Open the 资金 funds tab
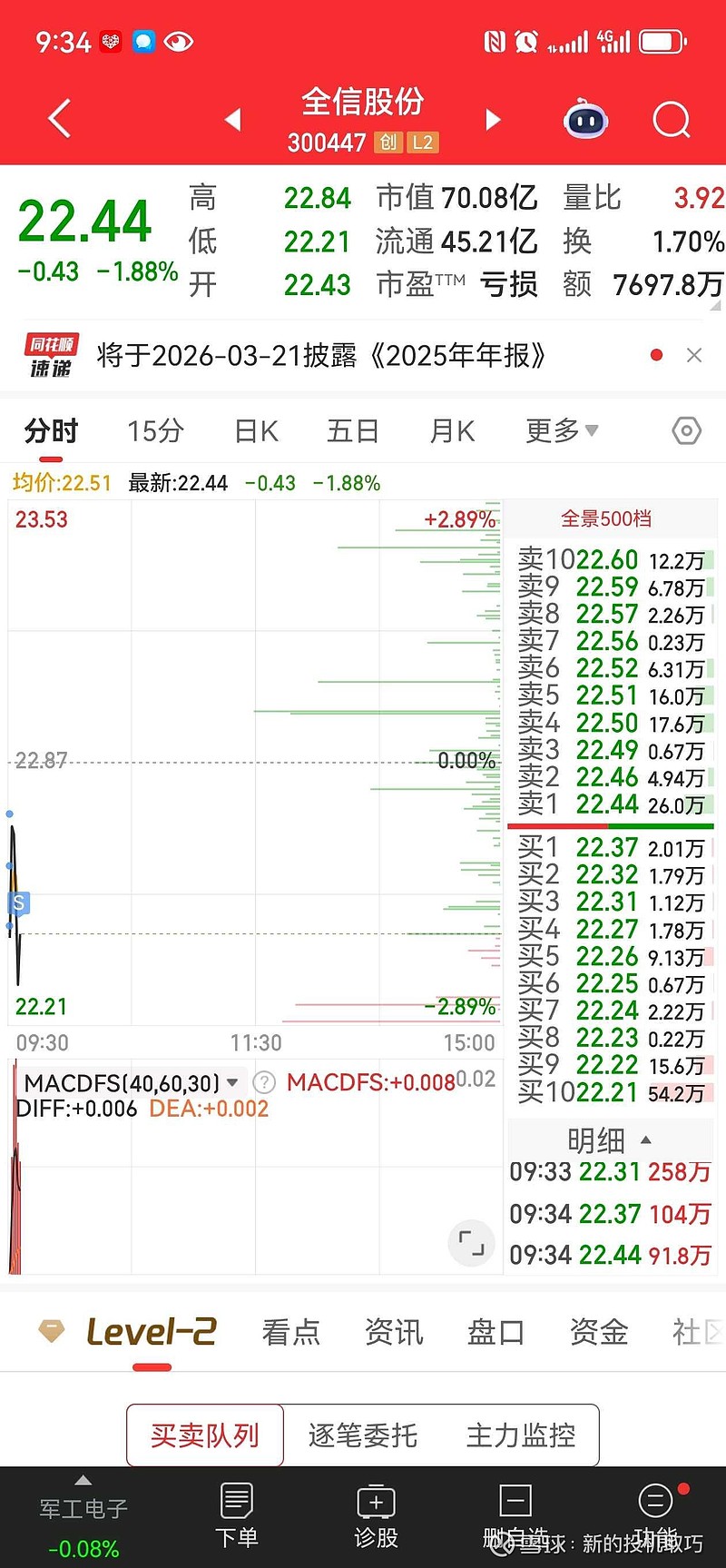The height and width of the screenshot is (1568, 726). coord(598,1331)
